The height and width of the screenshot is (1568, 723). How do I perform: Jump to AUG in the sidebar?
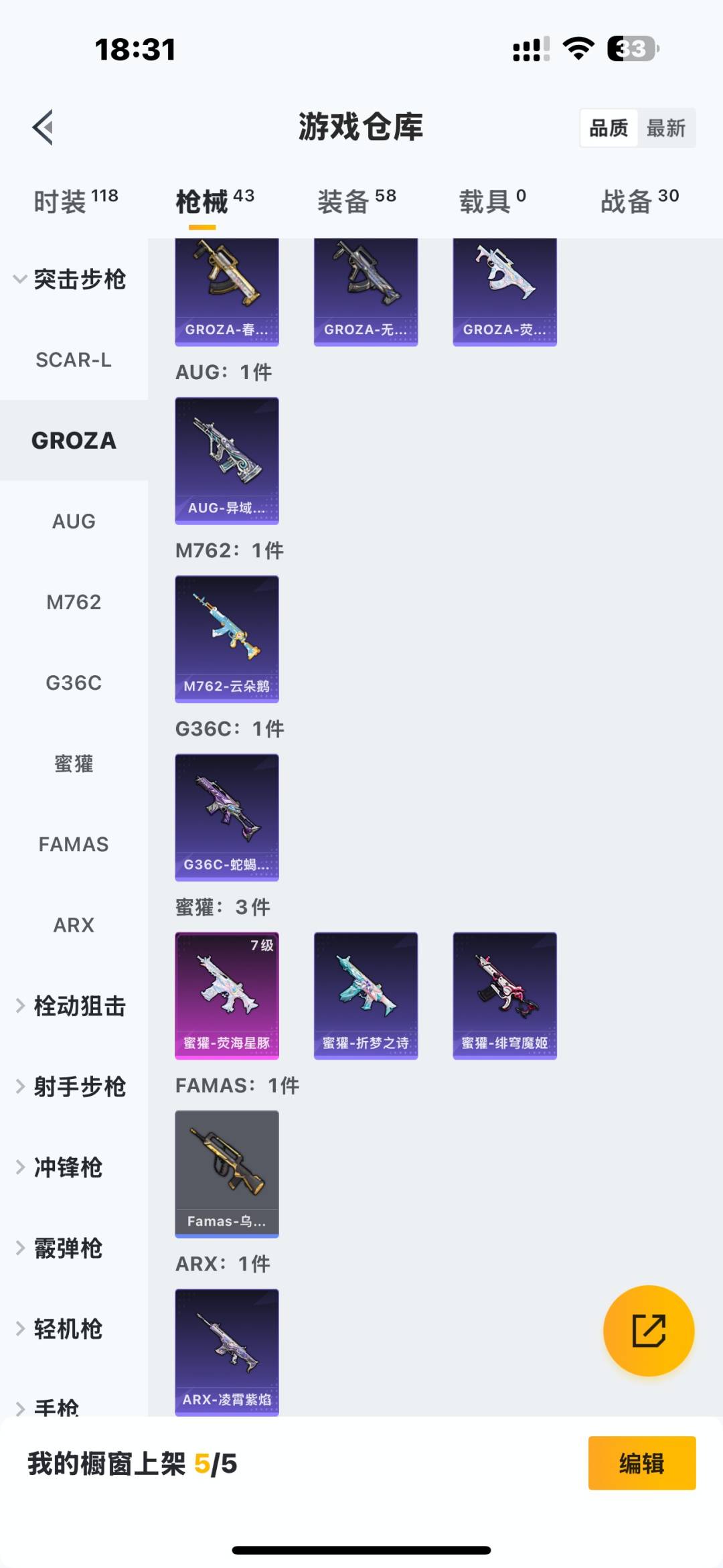[74, 521]
